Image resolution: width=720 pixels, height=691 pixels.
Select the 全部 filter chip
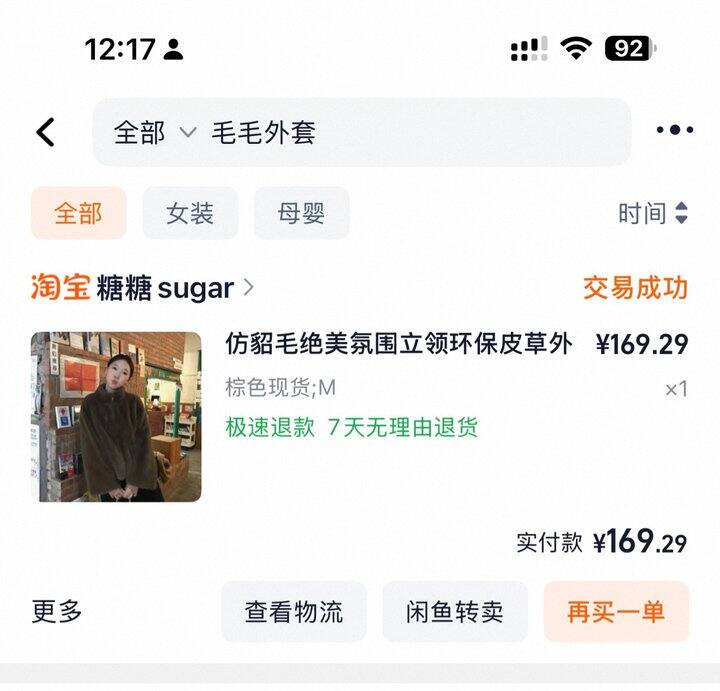pyautogui.click(x=78, y=213)
